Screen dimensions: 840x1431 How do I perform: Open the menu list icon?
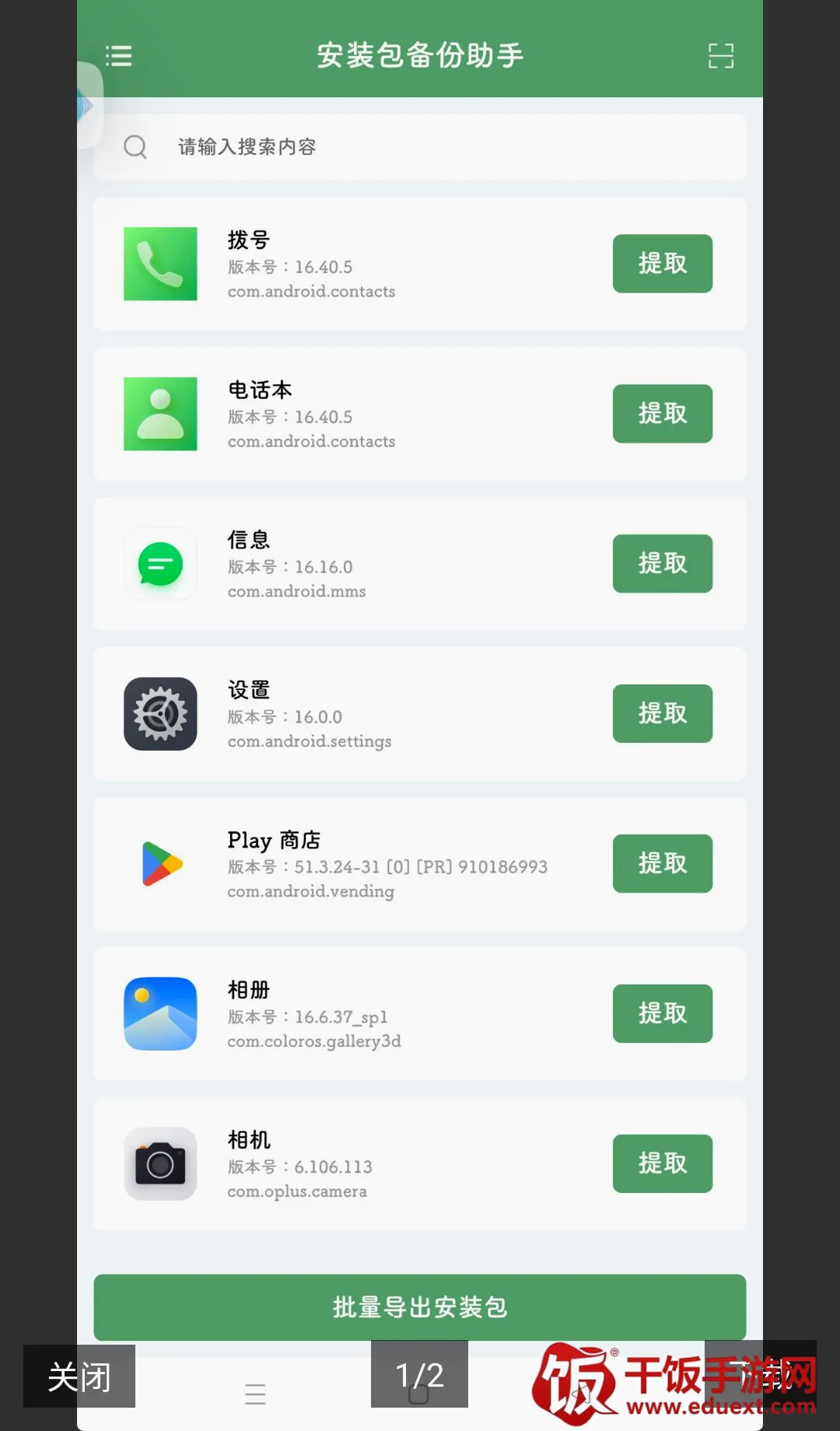[118, 56]
